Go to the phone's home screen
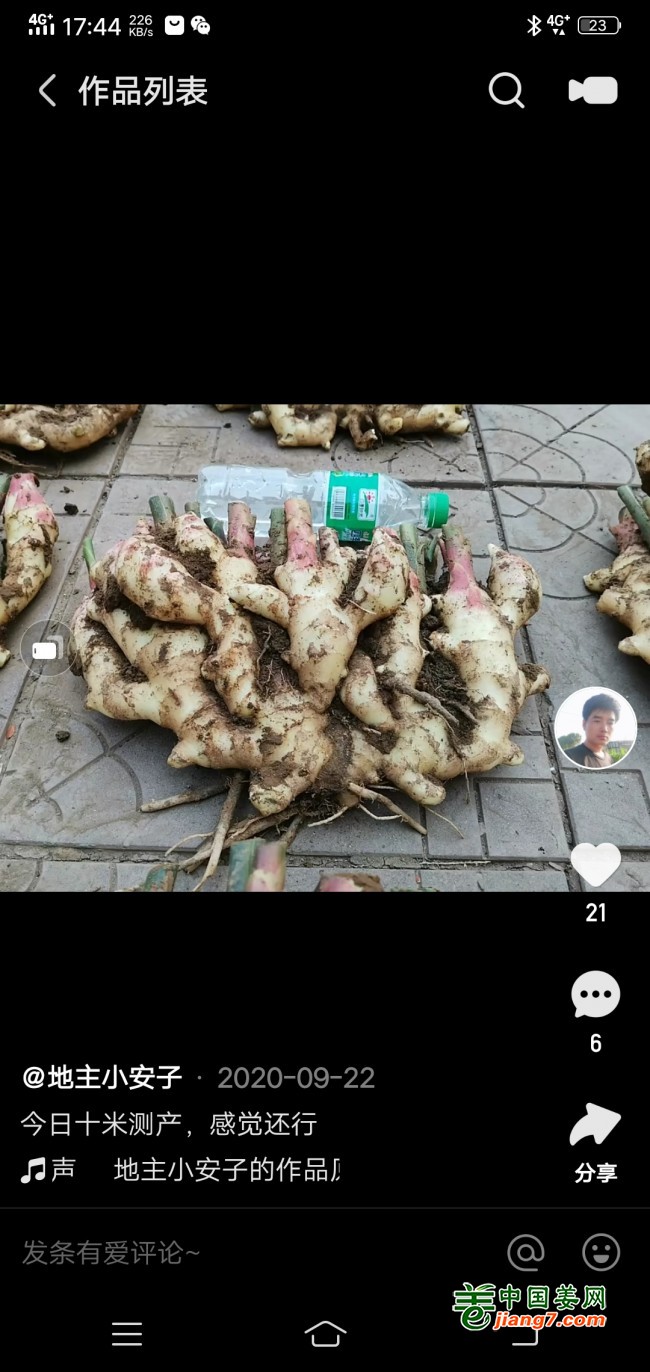Image resolution: width=650 pixels, height=1372 pixels. click(x=325, y=1334)
